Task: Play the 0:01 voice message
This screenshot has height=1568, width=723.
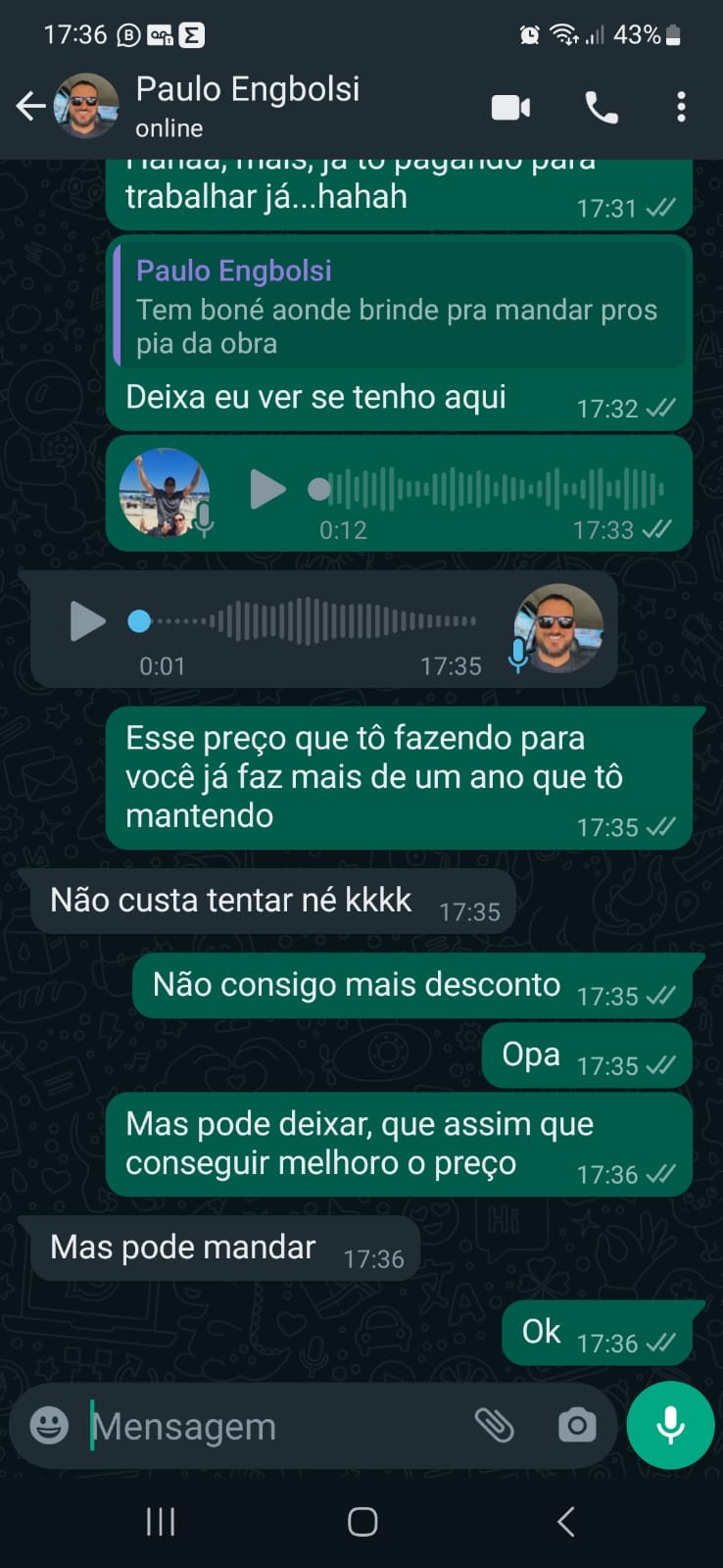Action: click(87, 621)
